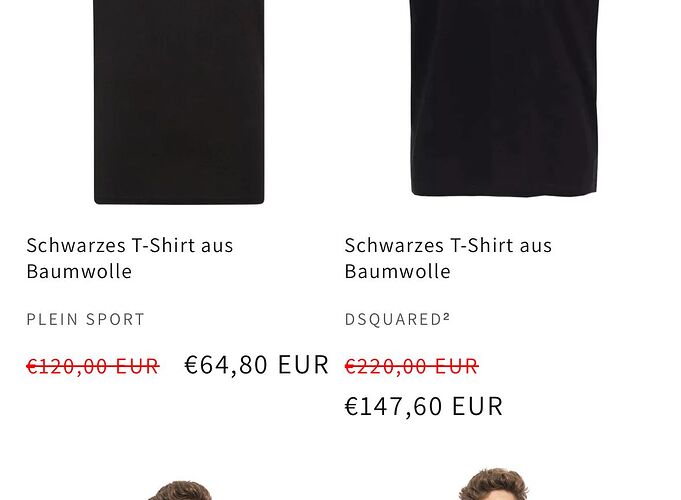Tap the Plein Sport 'Schwarzes T-Shirt aus Baumwolle' title

coord(129,257)
